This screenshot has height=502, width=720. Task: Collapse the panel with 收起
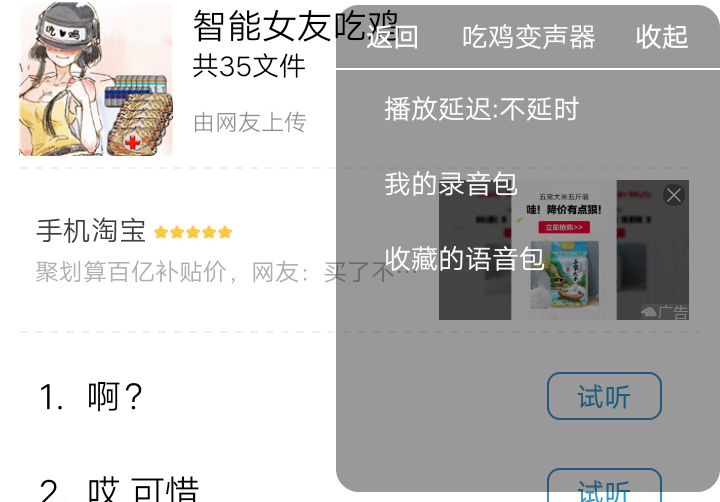pyautogui.click(x=662, y=37)
